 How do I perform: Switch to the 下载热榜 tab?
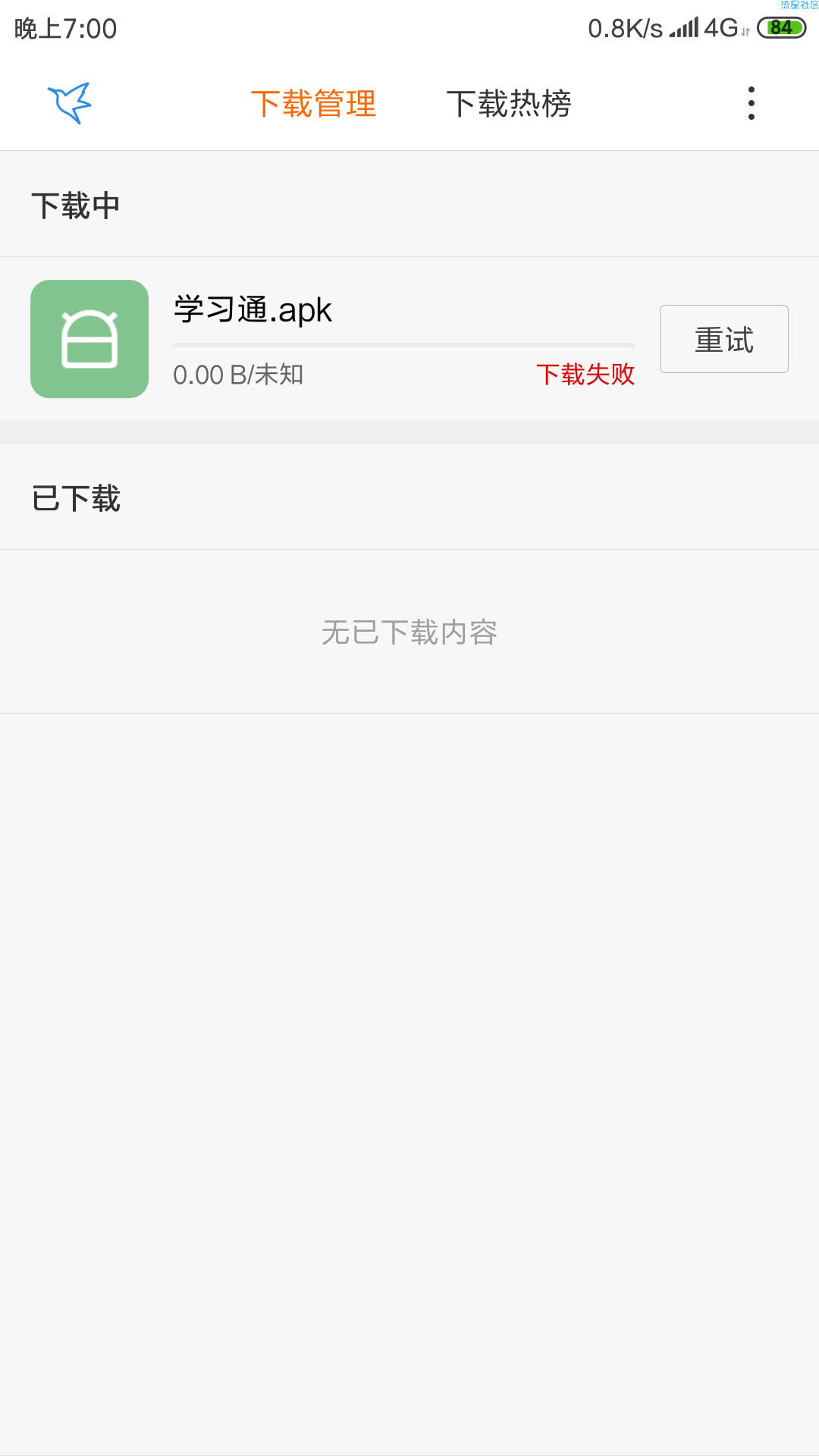[509, 104]
